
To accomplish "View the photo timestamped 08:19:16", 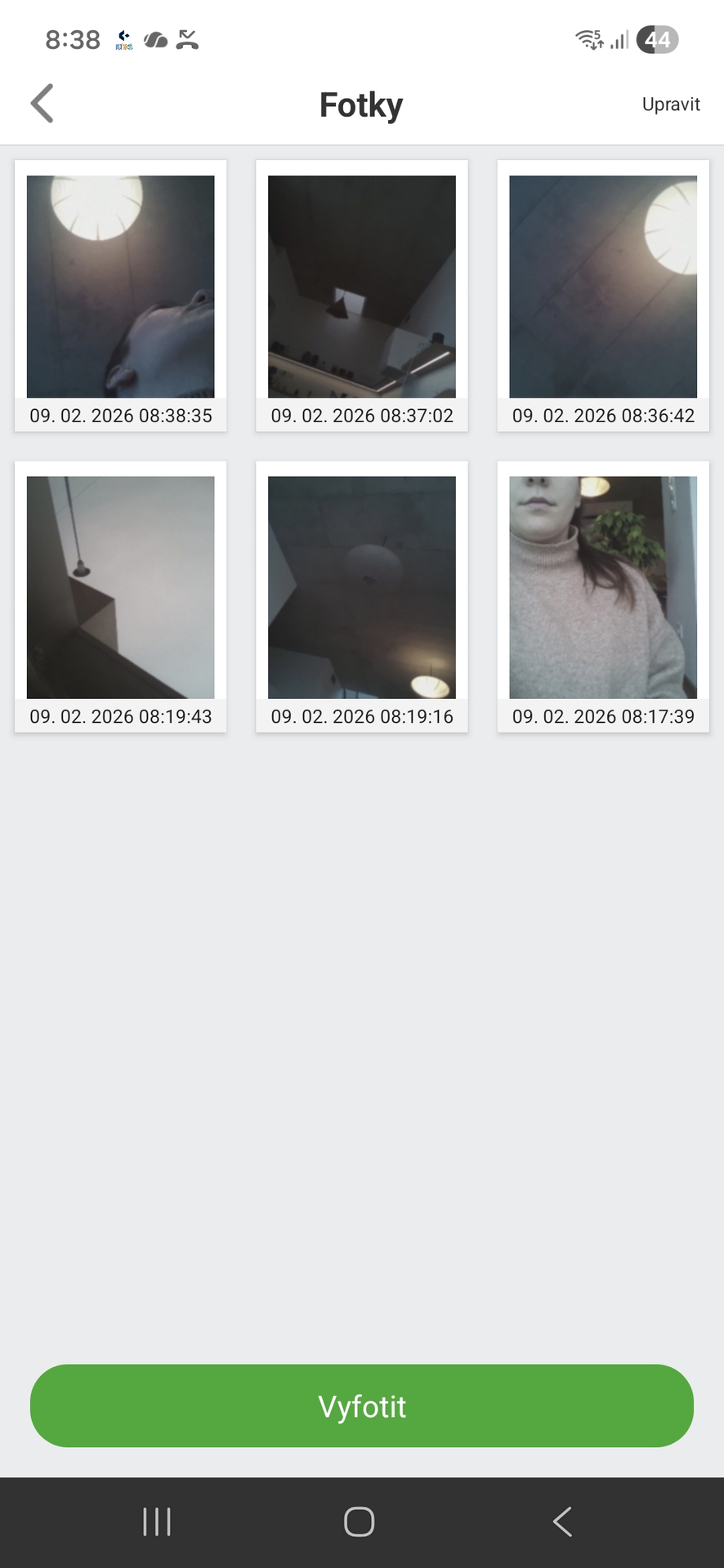I will tap(362, 588).
